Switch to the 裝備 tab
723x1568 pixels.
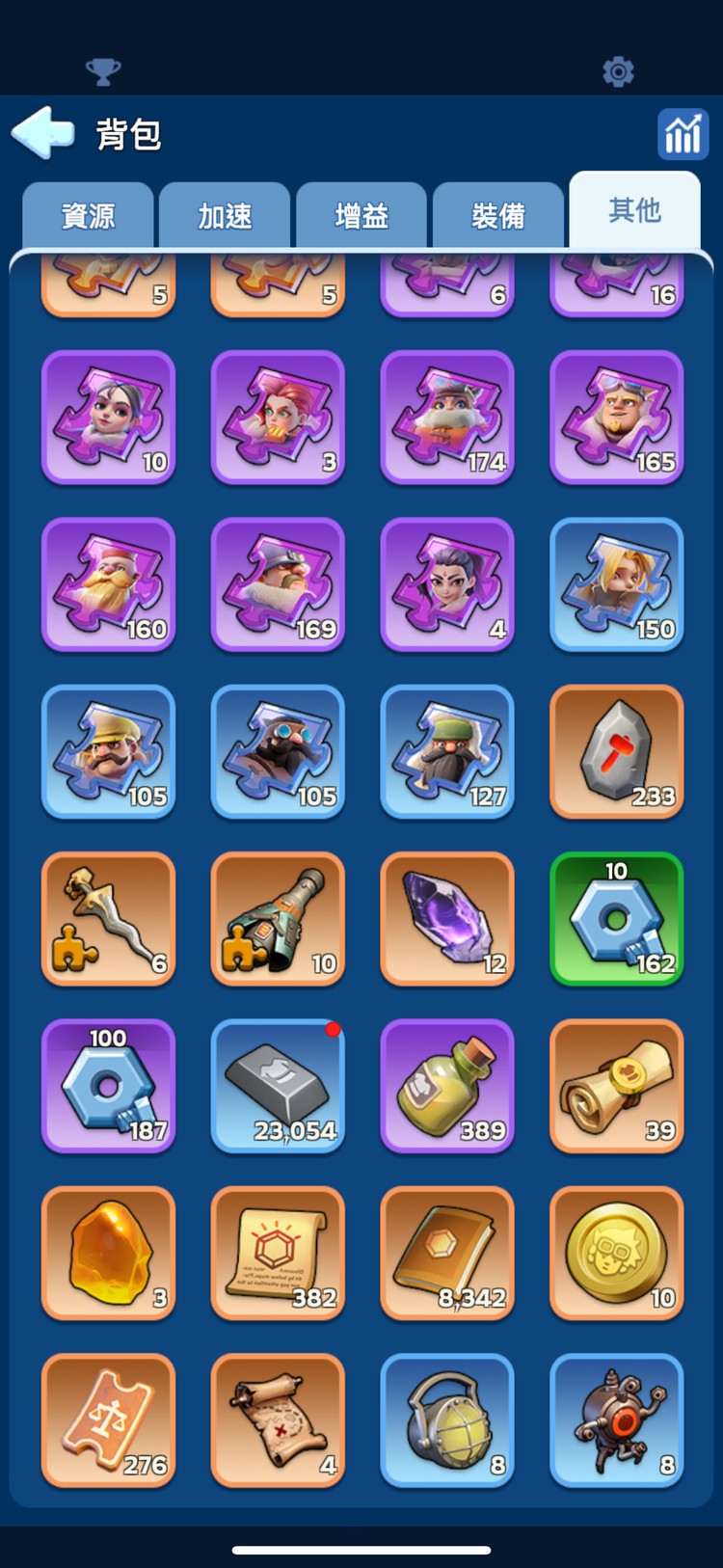pyautogui.click(x=498, y=215)
